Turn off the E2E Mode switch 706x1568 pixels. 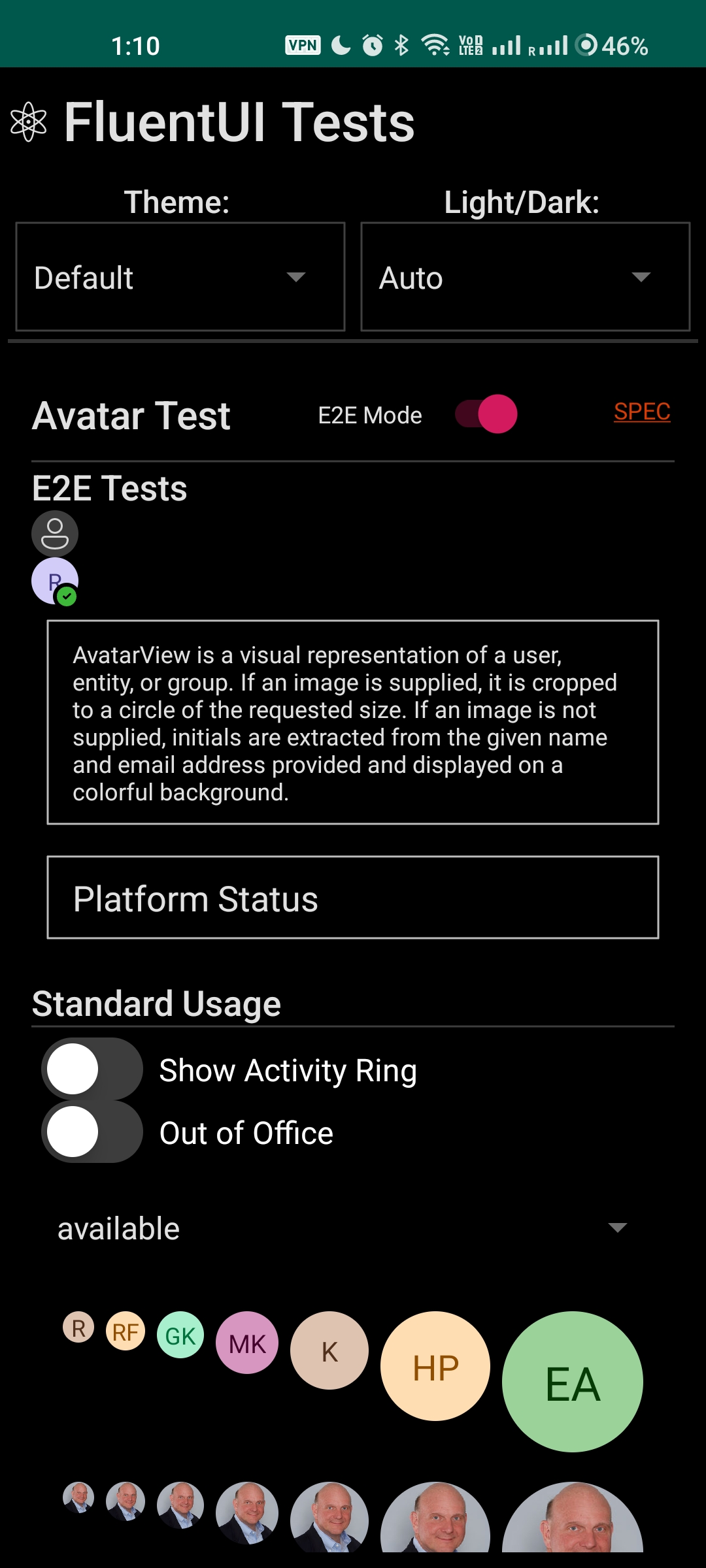486,414
